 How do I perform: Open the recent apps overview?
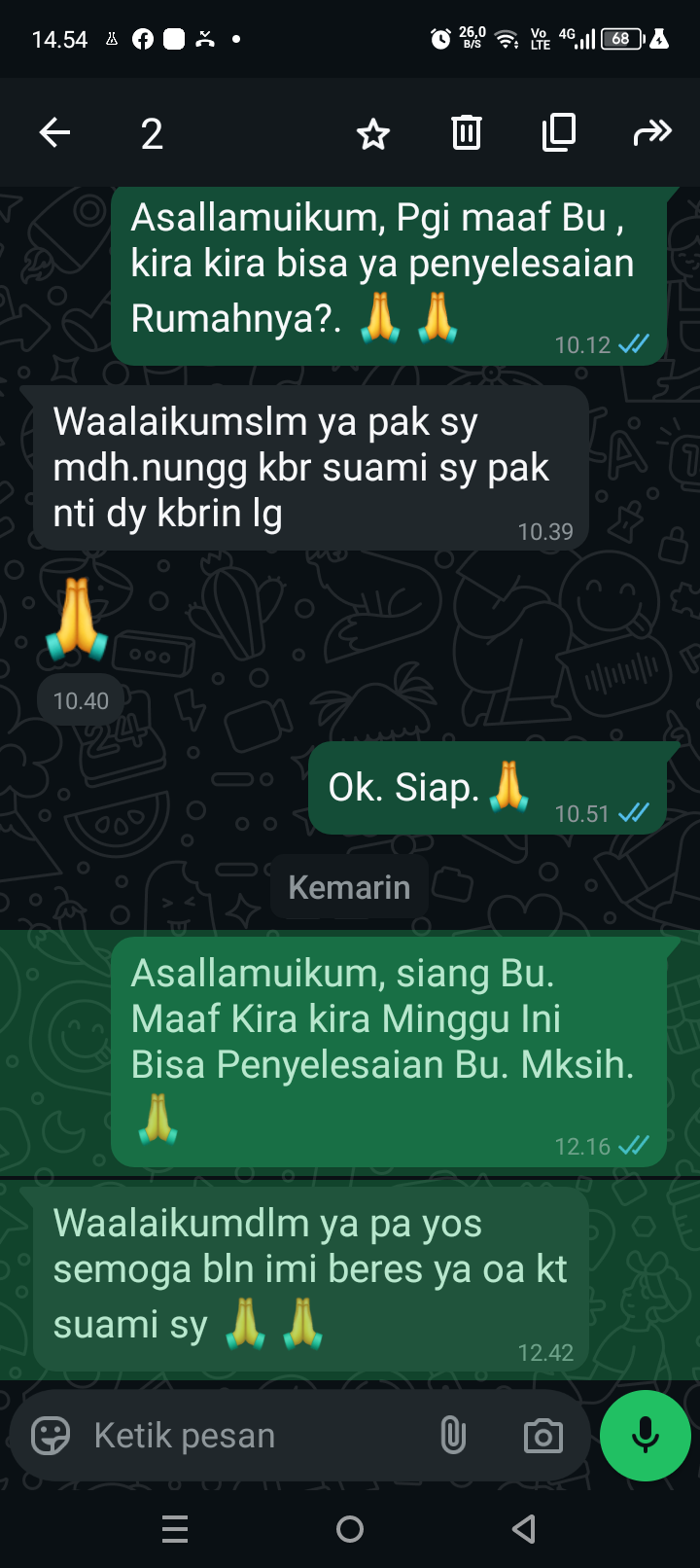(x=175, y=1530)
